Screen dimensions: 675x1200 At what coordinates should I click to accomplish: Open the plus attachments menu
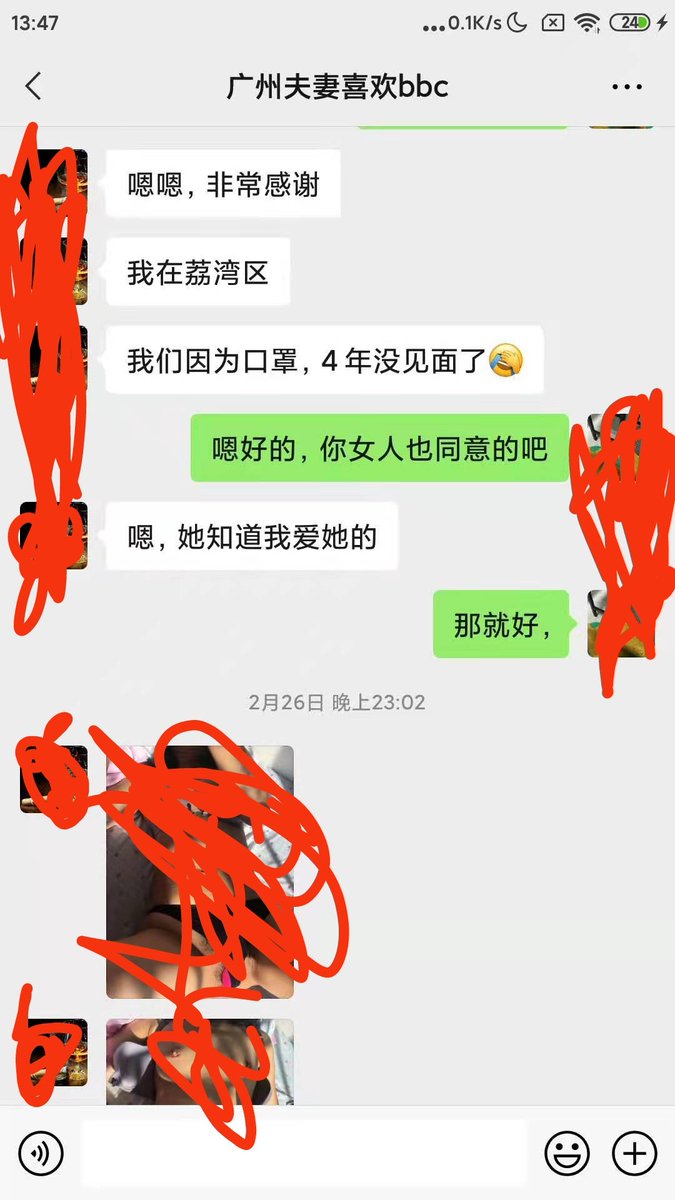tap(633, 1153)
